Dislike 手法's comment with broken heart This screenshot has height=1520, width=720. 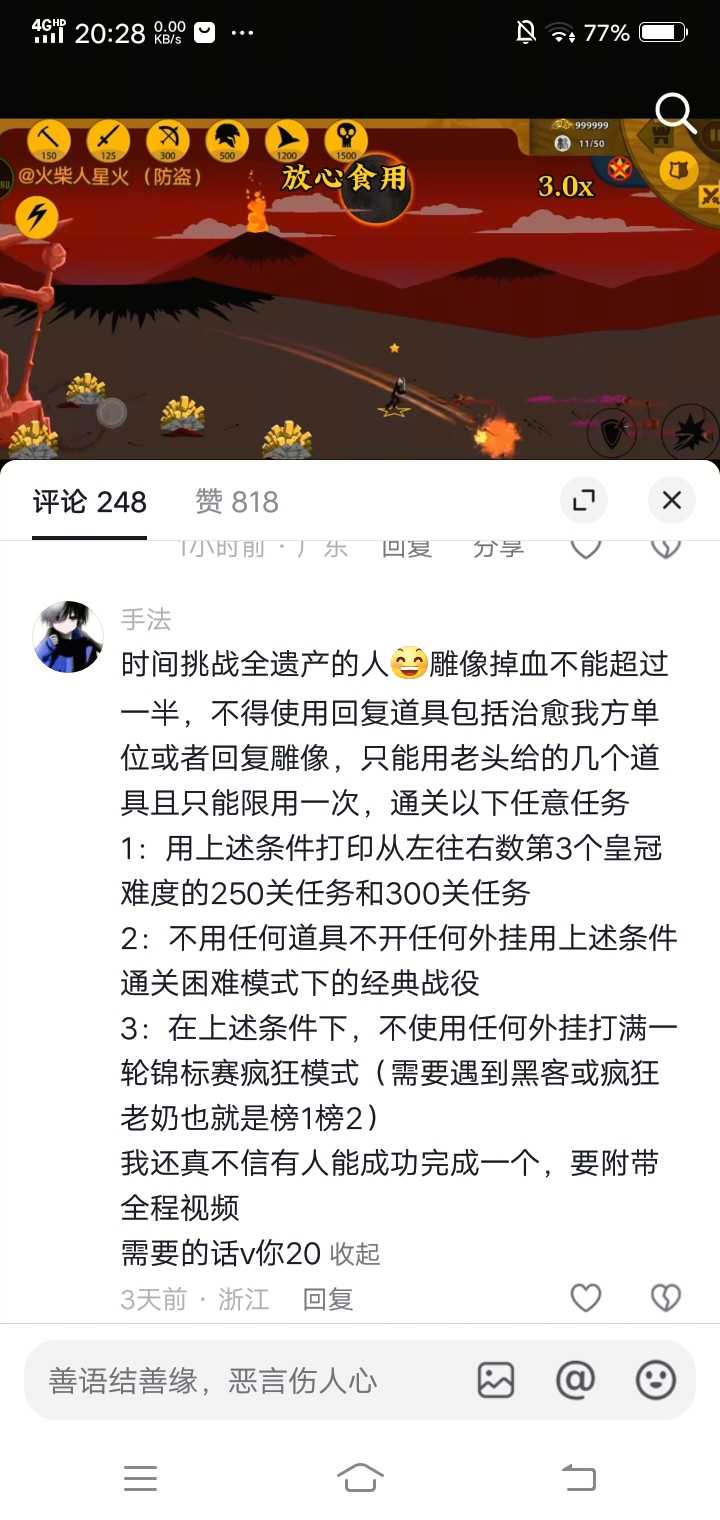[665, 1298]
